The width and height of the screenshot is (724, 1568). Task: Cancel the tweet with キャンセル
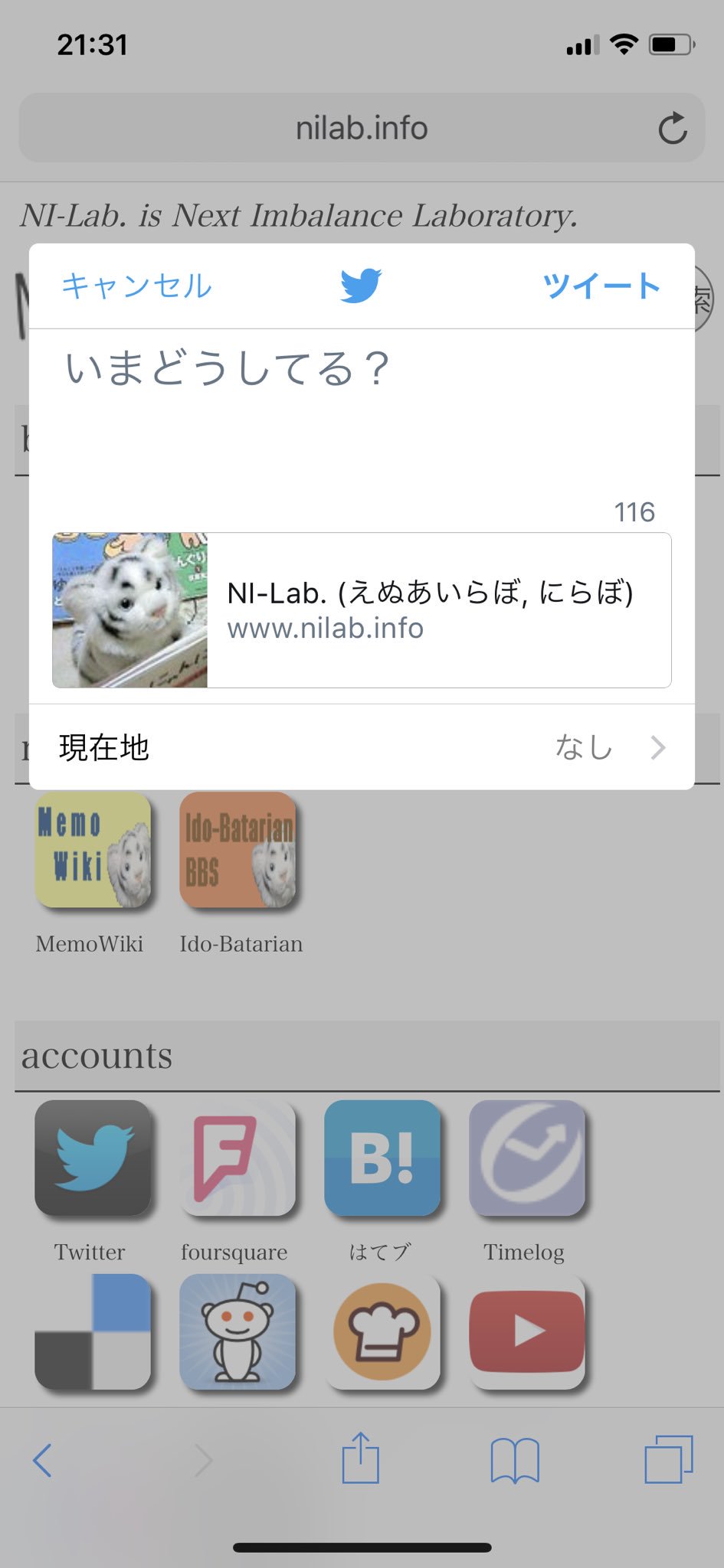point(136,286)
